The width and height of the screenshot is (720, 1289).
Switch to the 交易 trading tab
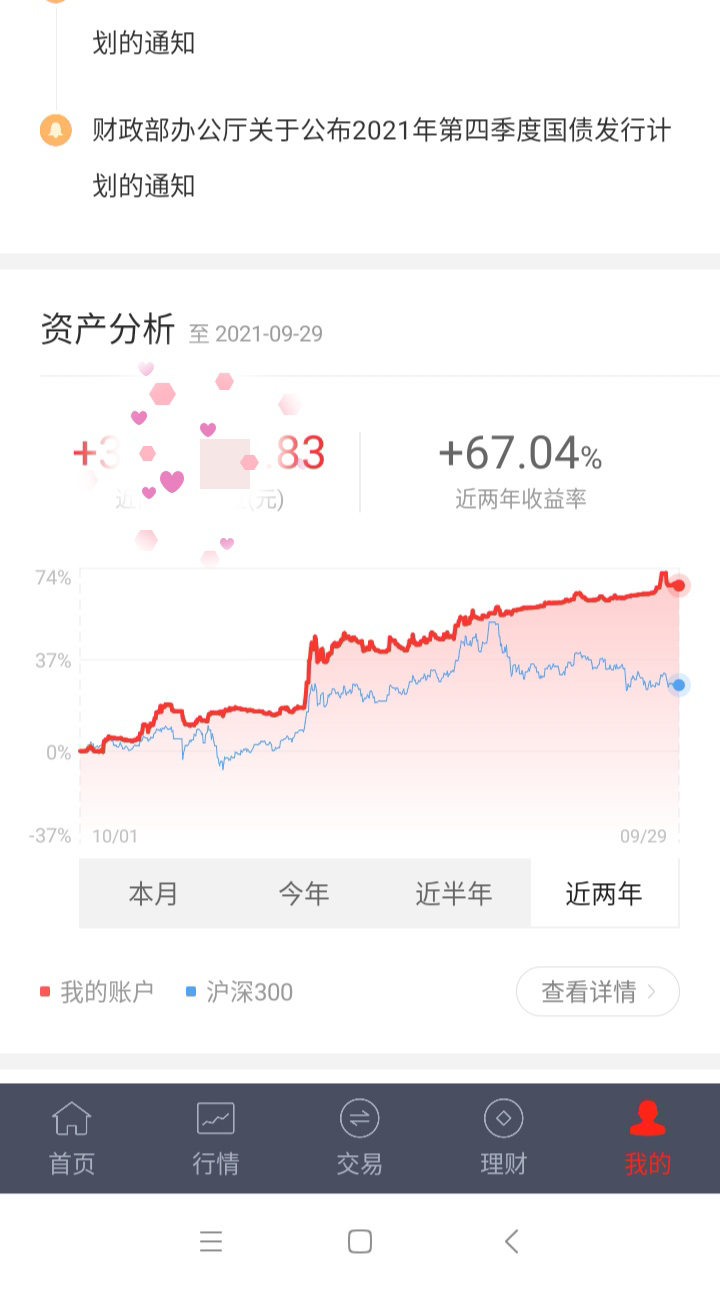click(359, 1138)
